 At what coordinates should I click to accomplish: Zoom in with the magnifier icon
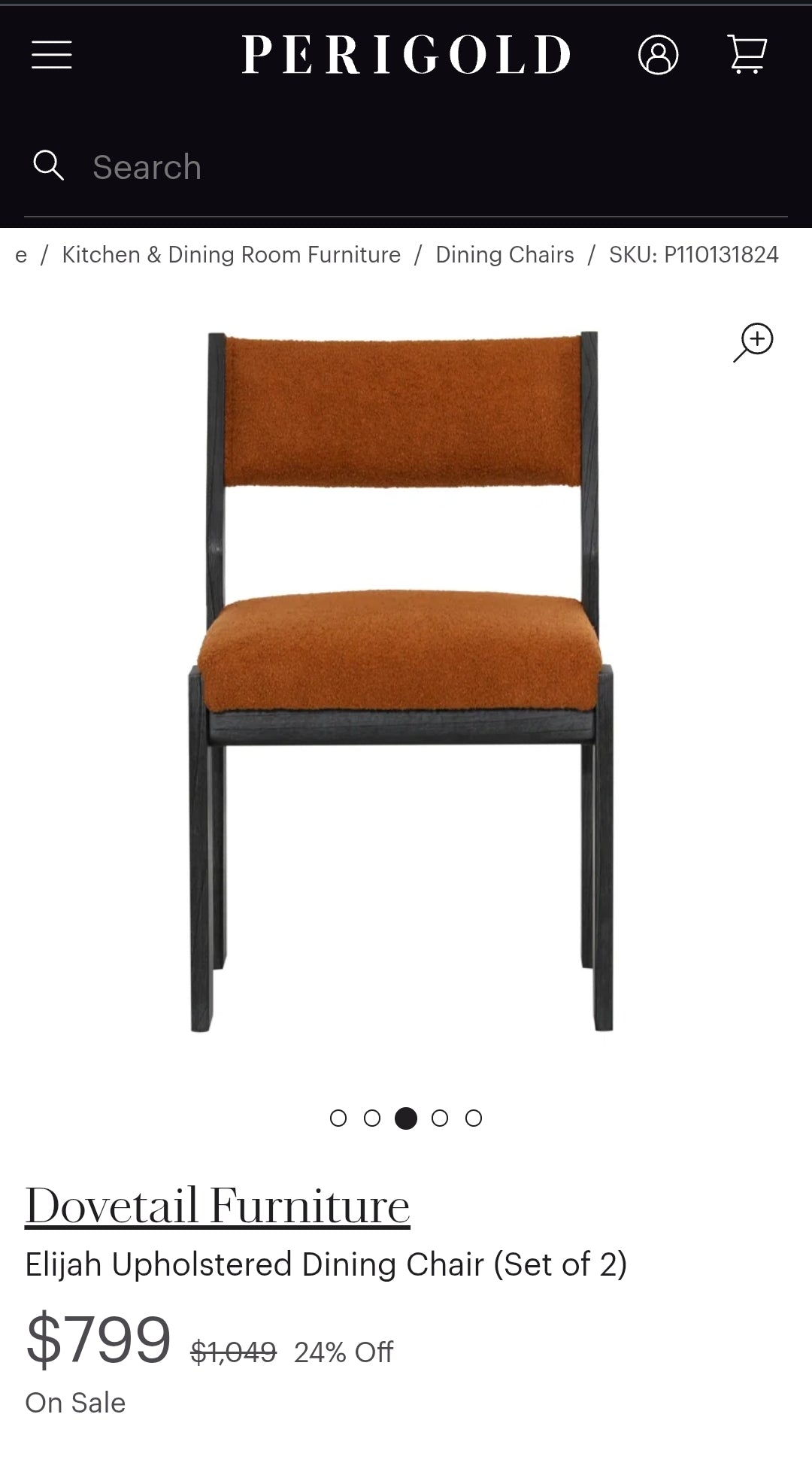(753, 342)
